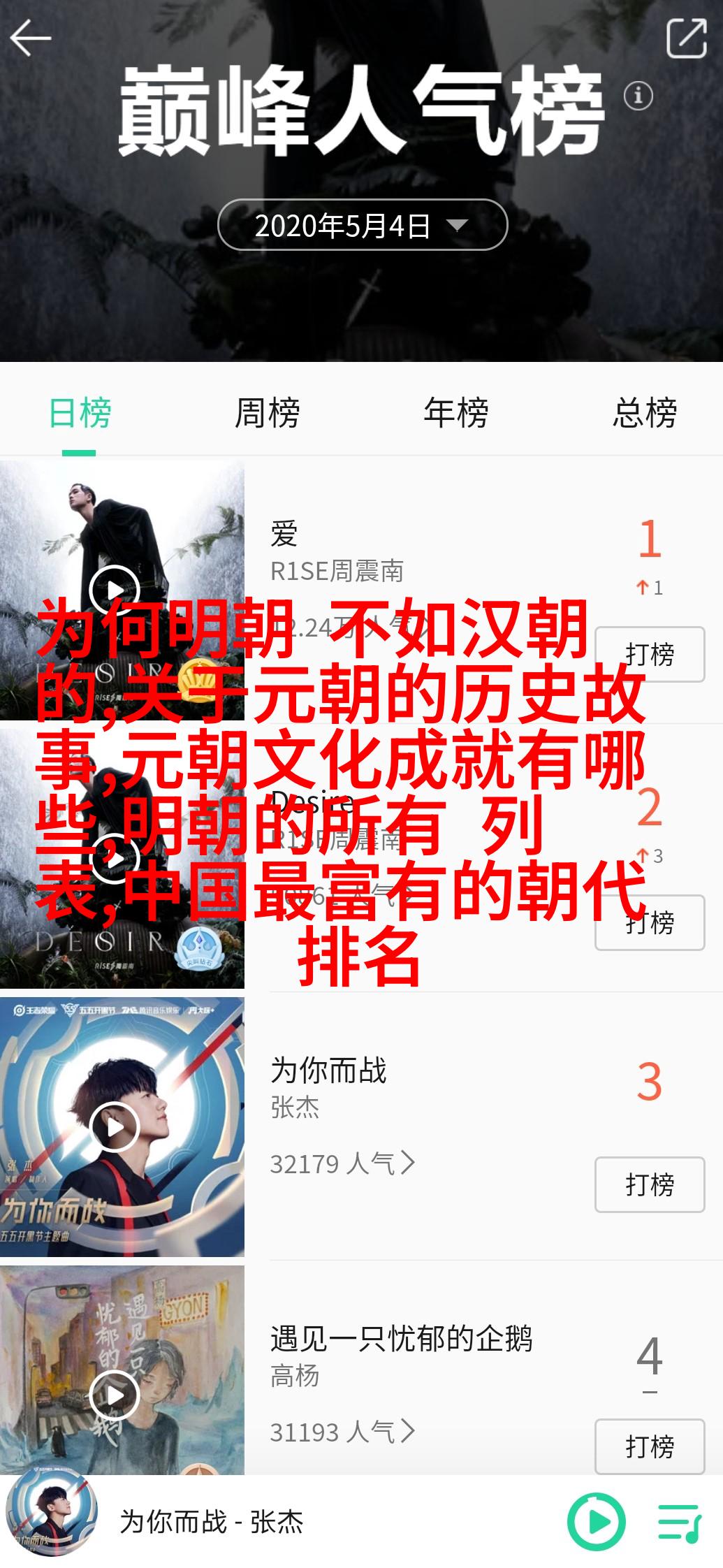Open the 32179 人气 details link
723x1568 pixels.
tap(342, 1163)
